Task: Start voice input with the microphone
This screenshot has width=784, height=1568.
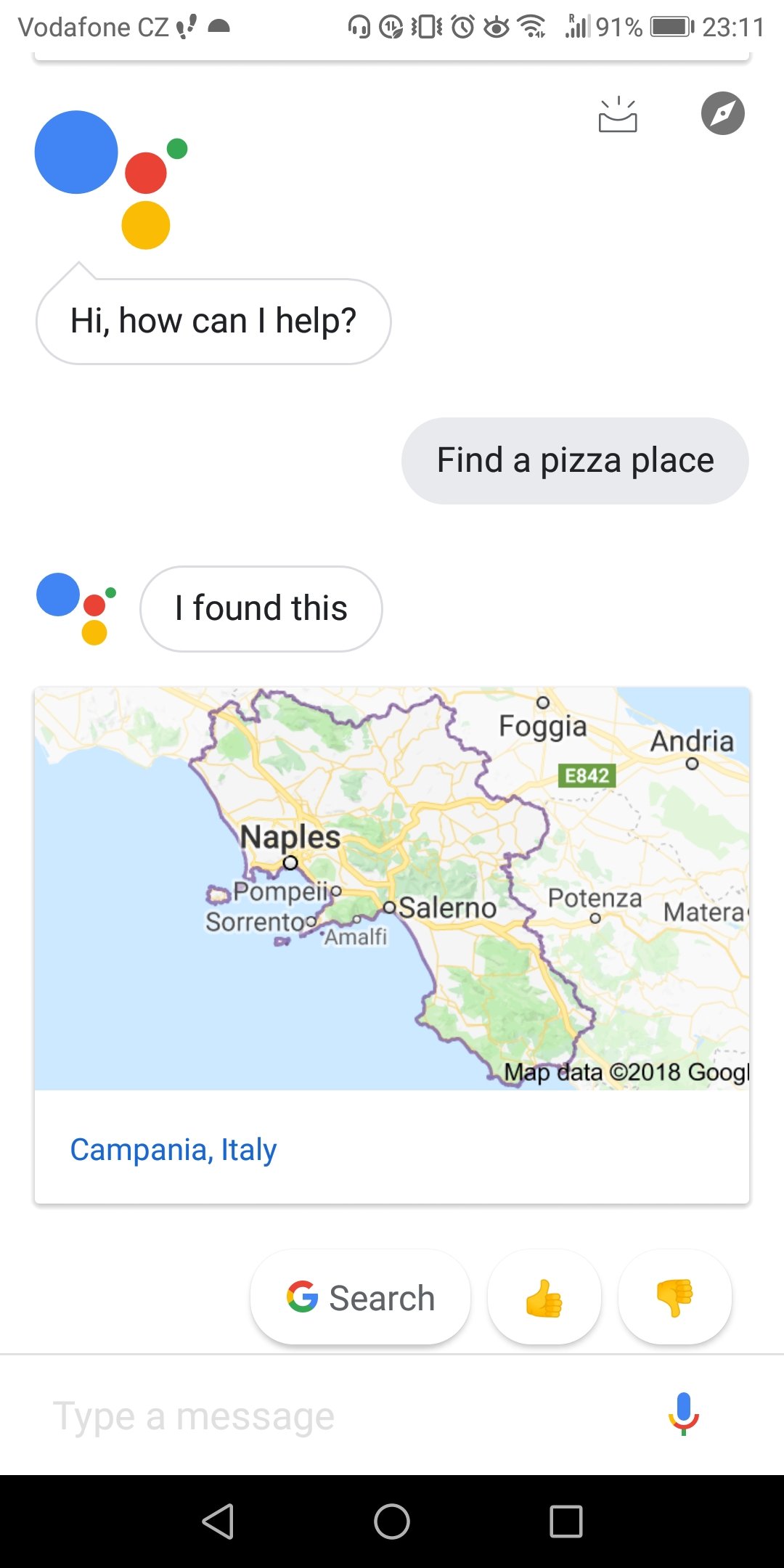Action: click(683, 1415)
